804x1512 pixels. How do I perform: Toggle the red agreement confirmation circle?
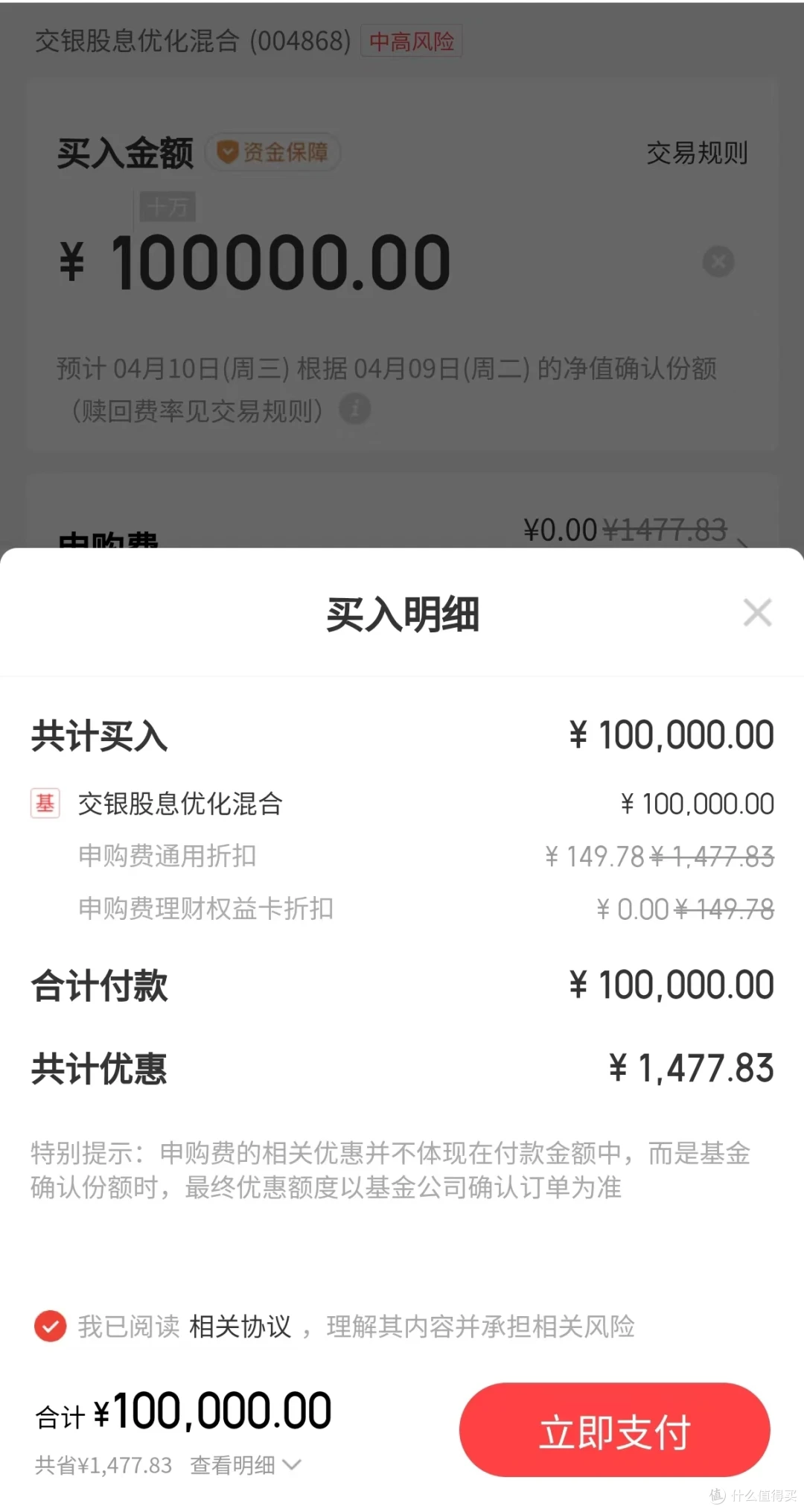pyautogui.click(x=49, y=1327)
